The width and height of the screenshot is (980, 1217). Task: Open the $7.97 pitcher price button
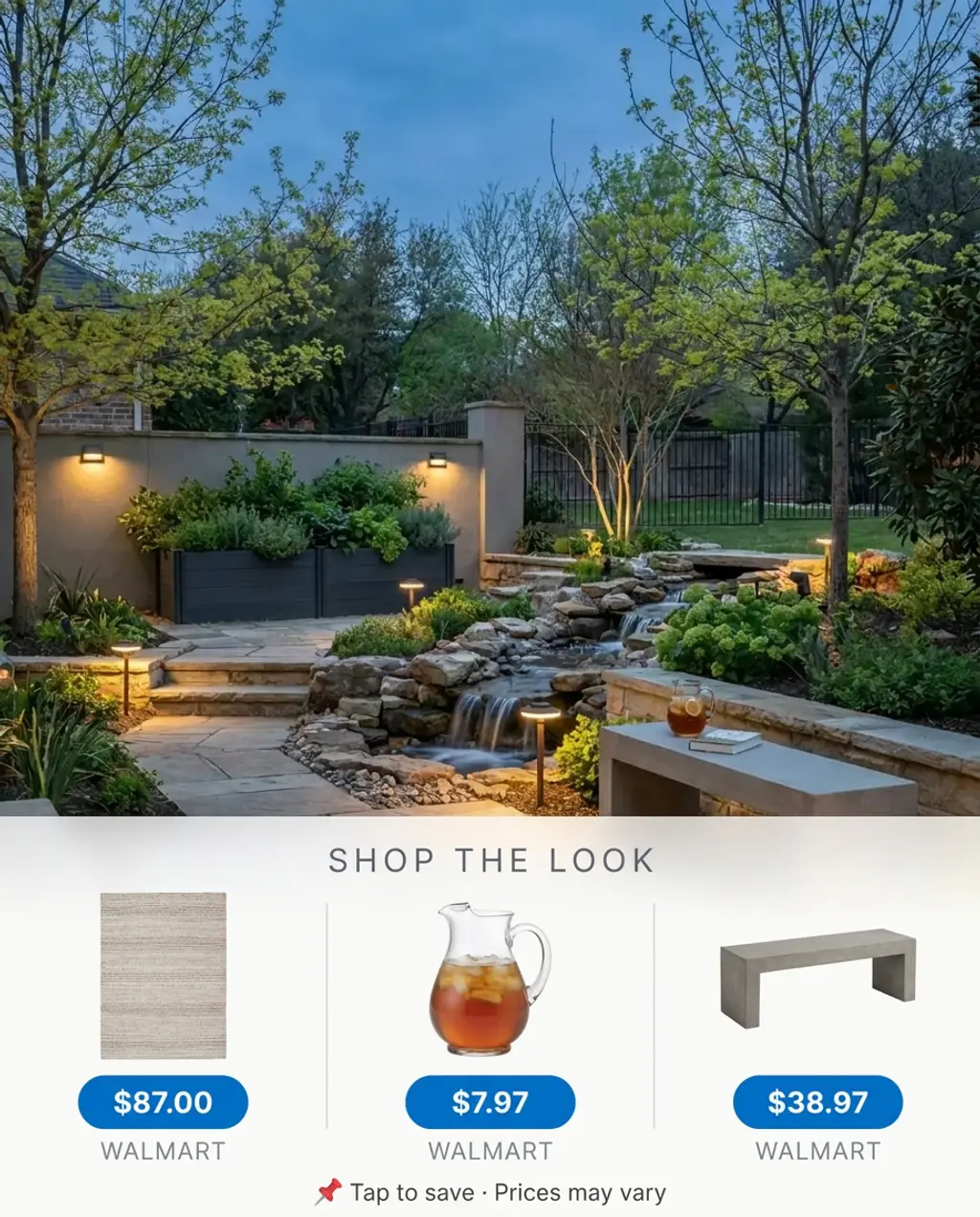click(490, 1102)
